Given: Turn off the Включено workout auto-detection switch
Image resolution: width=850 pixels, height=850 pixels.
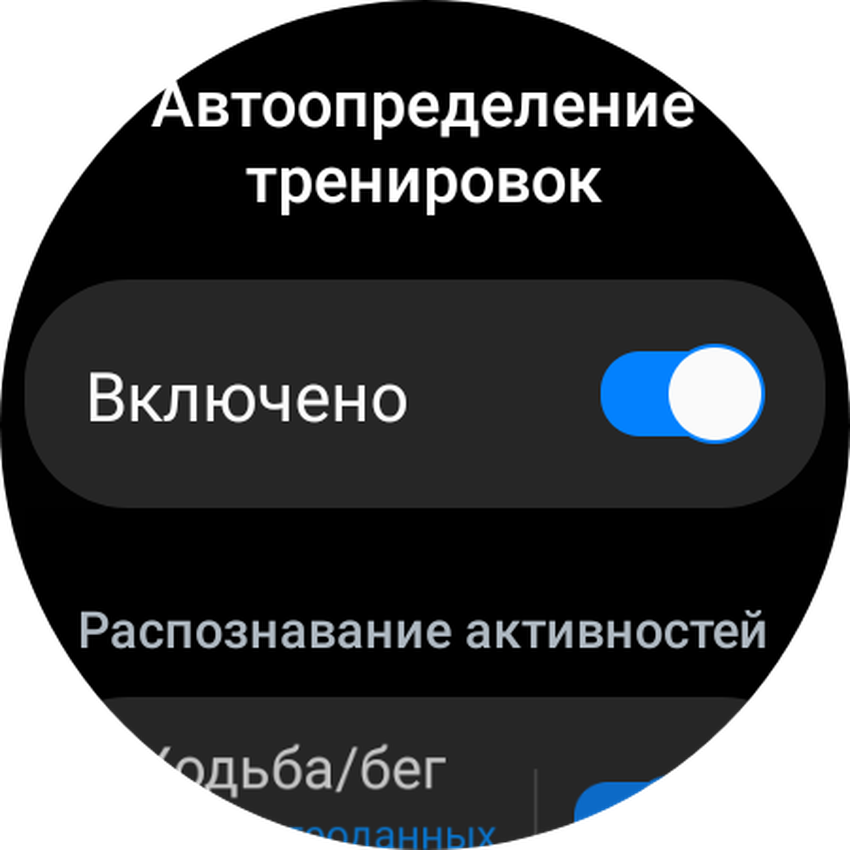Looking at the screenshot, I should [682, 394].
